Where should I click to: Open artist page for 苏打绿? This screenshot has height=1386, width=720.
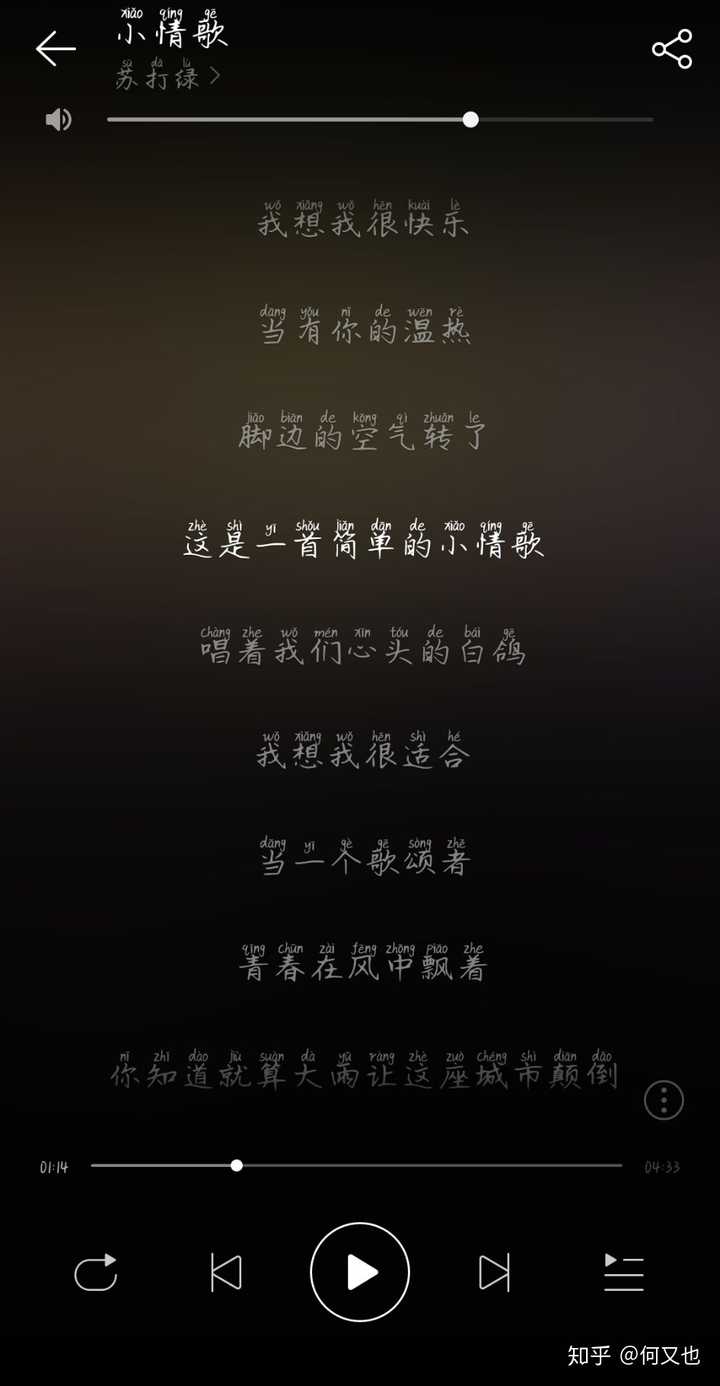(166, 77)
